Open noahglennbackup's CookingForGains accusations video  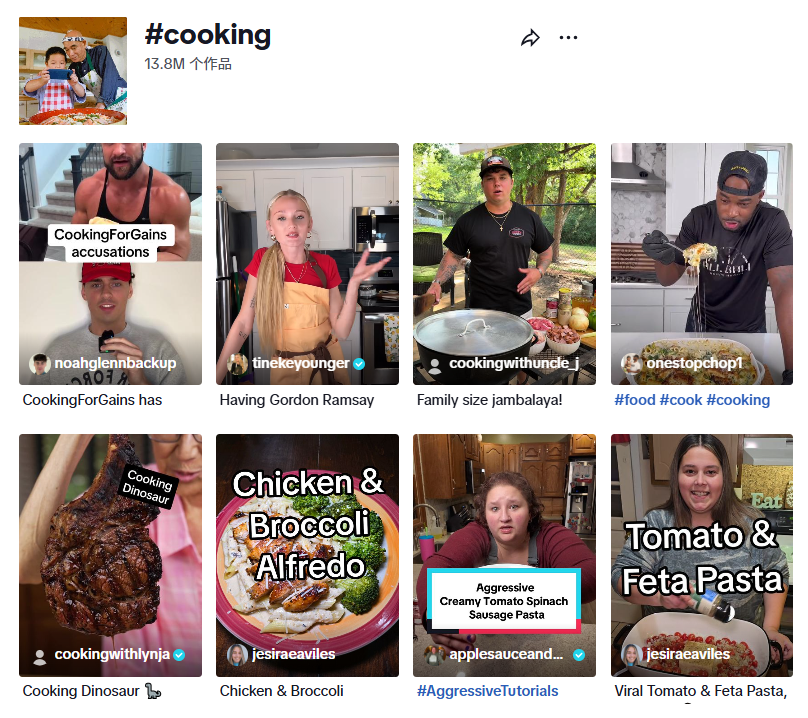tap(110, 263)
